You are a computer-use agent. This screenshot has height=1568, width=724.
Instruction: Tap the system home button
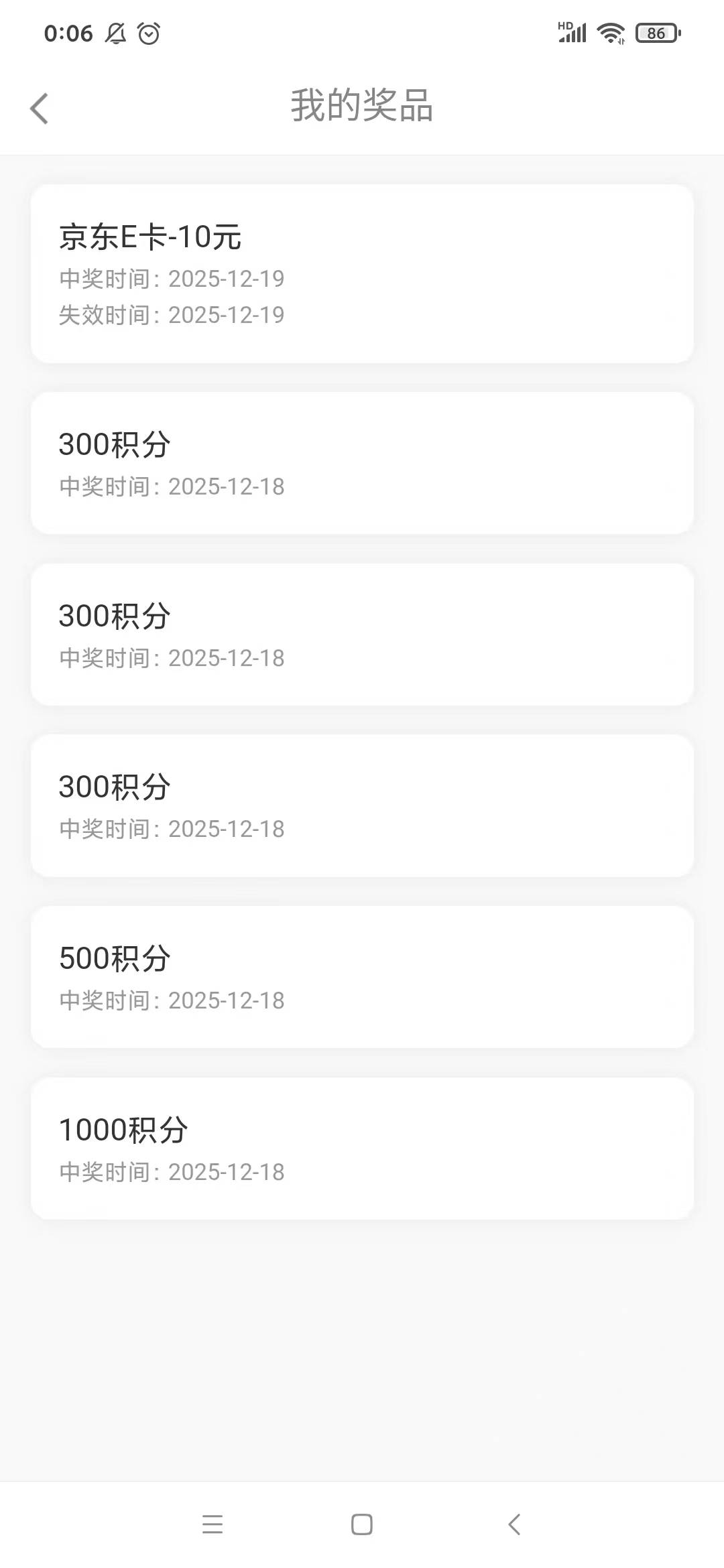[362, 1524]
